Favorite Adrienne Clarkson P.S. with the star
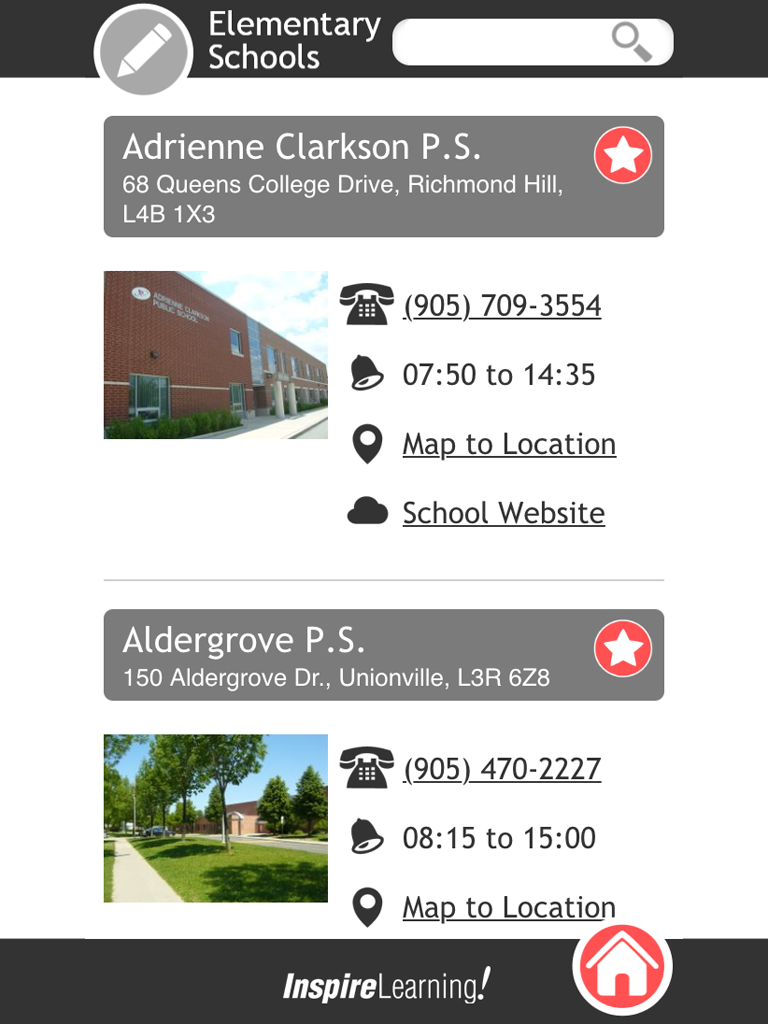 [x=623, y=156]
